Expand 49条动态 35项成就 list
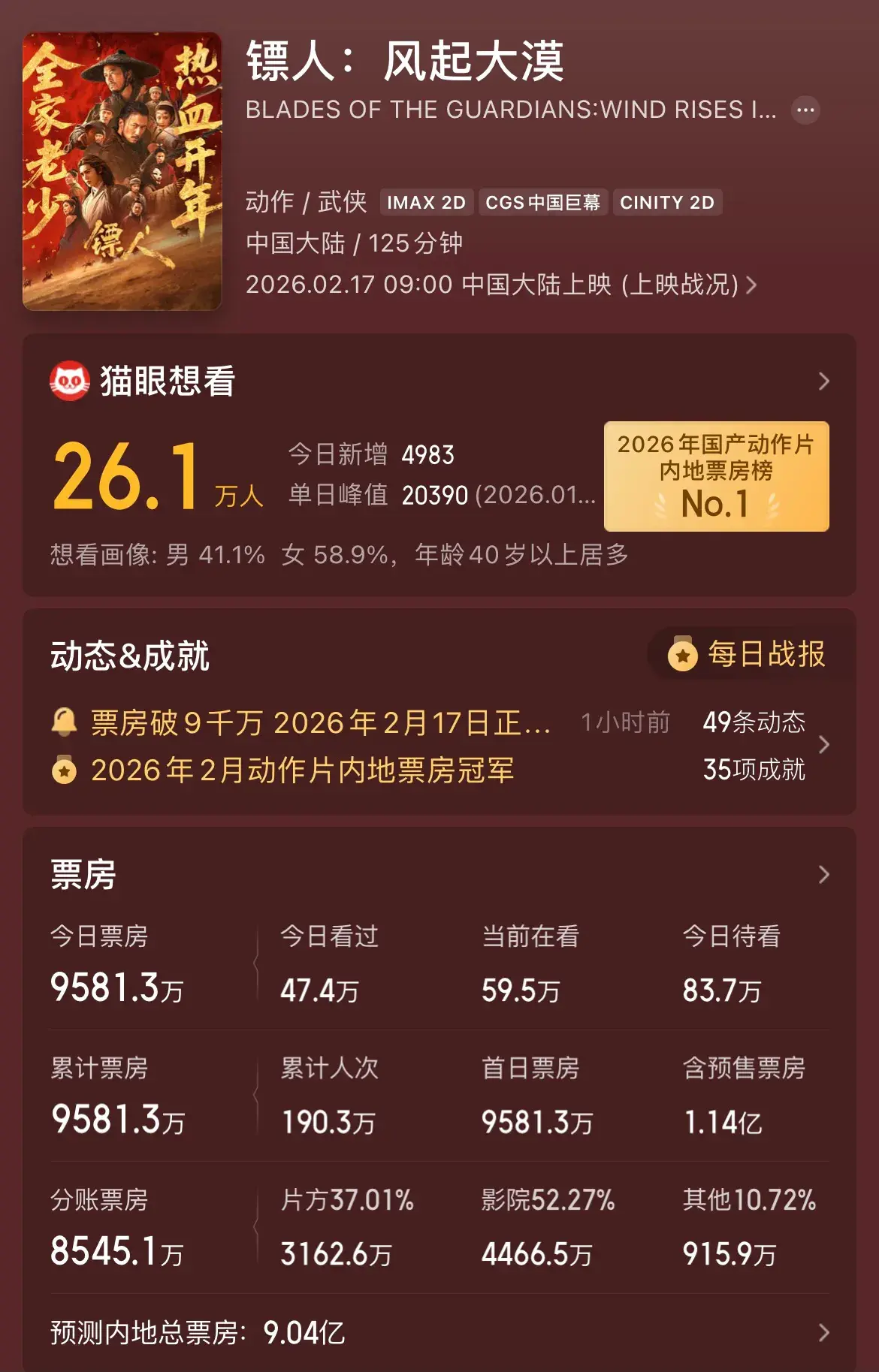The width and height of the screenshot is (879, 1372). [823, 745]
